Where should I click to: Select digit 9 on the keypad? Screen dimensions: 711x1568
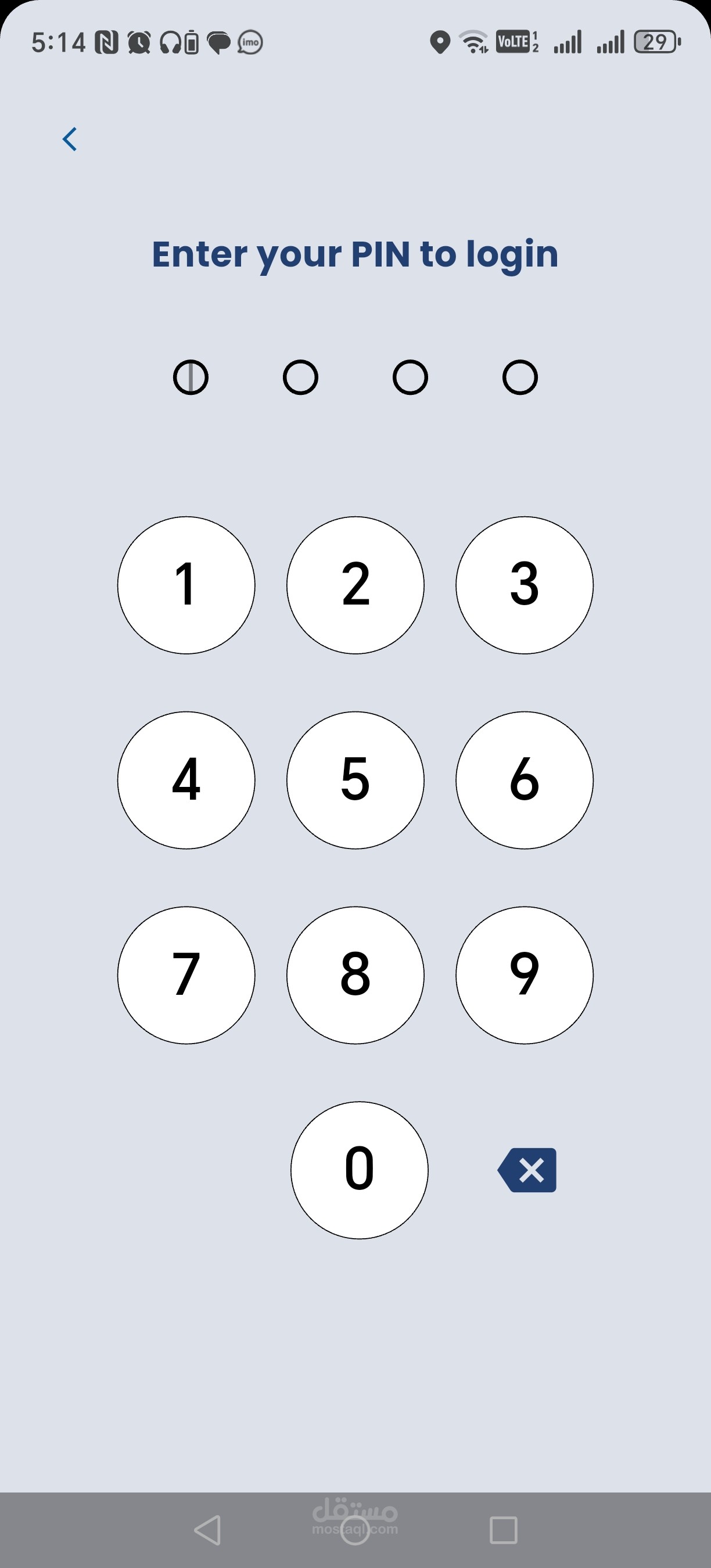[524, 974]
